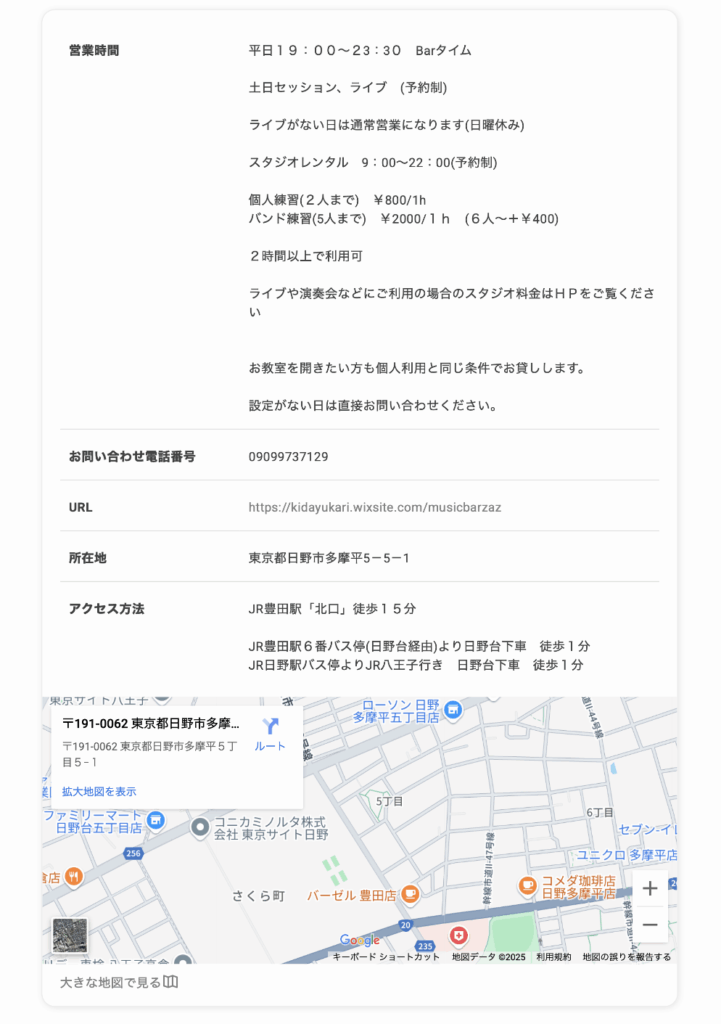The image size is (721, 1024).
Task: Open the Google logo on map
Action: click(x=359, y=940)
